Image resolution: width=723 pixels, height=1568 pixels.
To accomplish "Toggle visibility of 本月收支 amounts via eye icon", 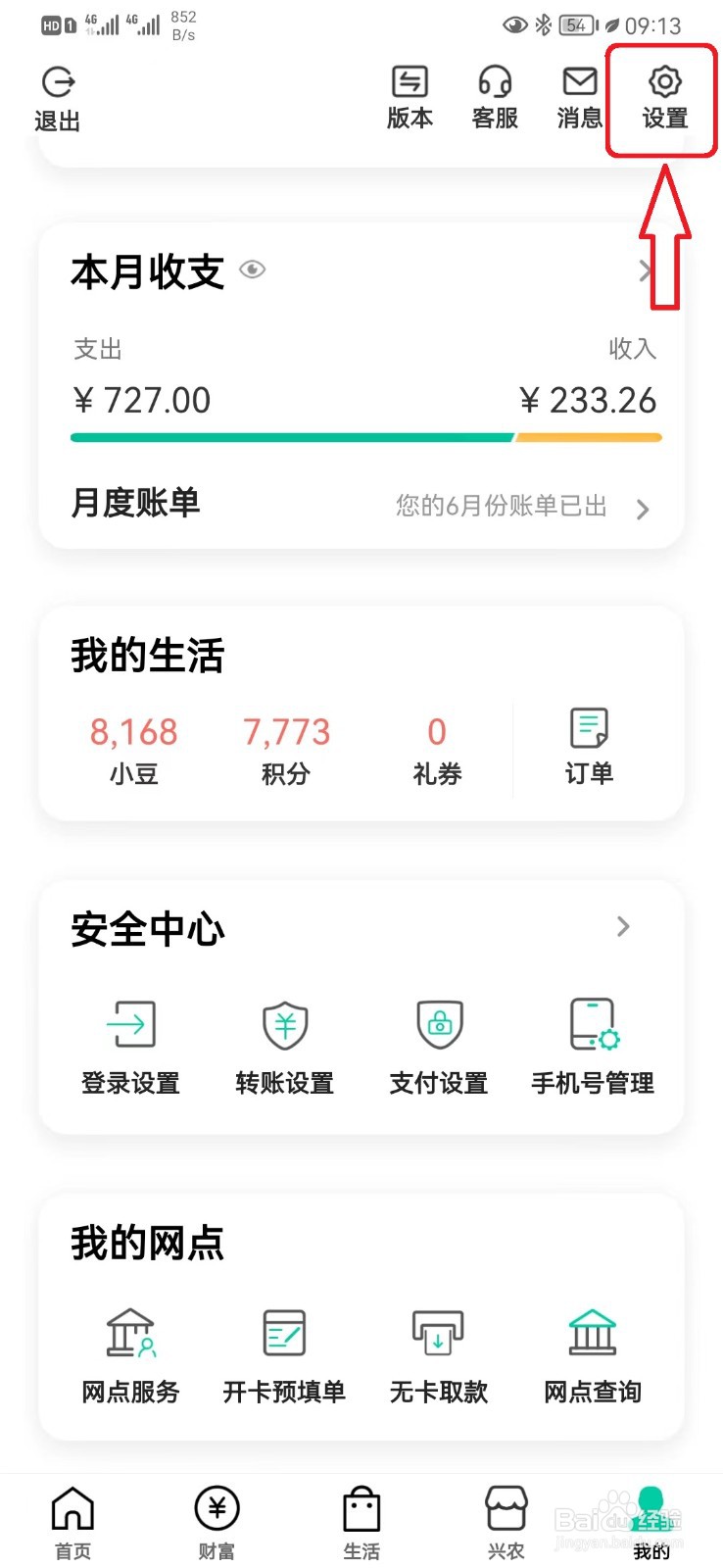I will coord(251,270).
